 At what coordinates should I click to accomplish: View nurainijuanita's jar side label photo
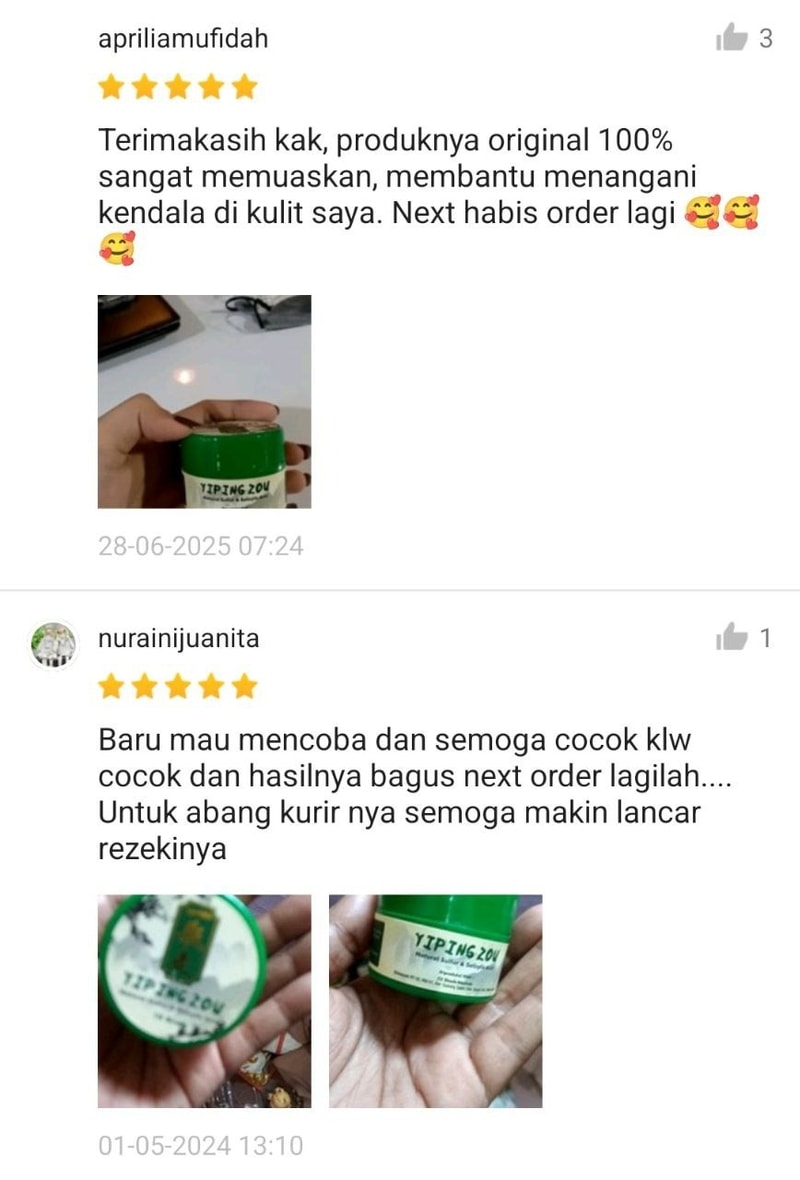tap(436, 1001)
